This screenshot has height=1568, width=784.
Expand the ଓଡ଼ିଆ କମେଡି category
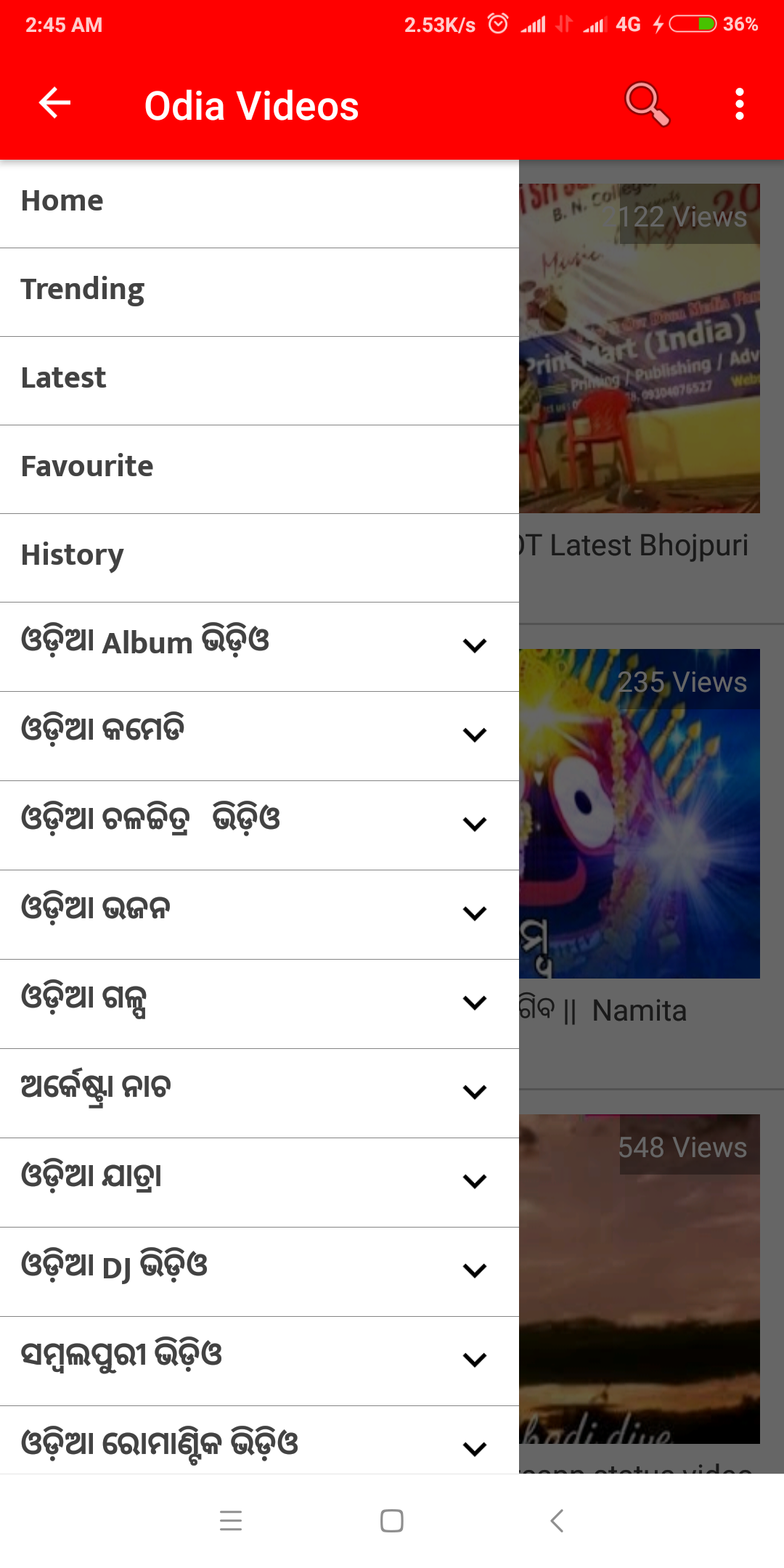(474, 735)
